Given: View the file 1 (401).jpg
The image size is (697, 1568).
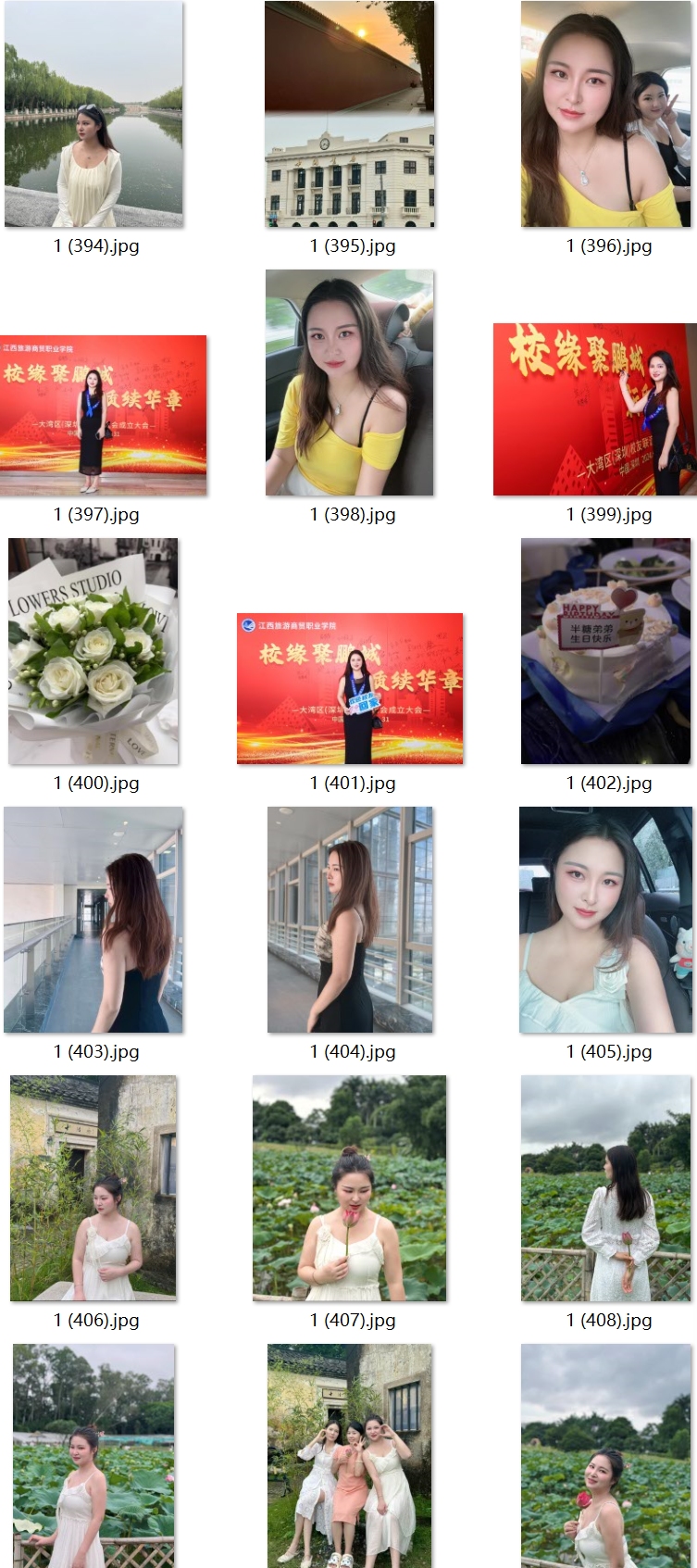Looking at the screenshot, I should (350, 688).
